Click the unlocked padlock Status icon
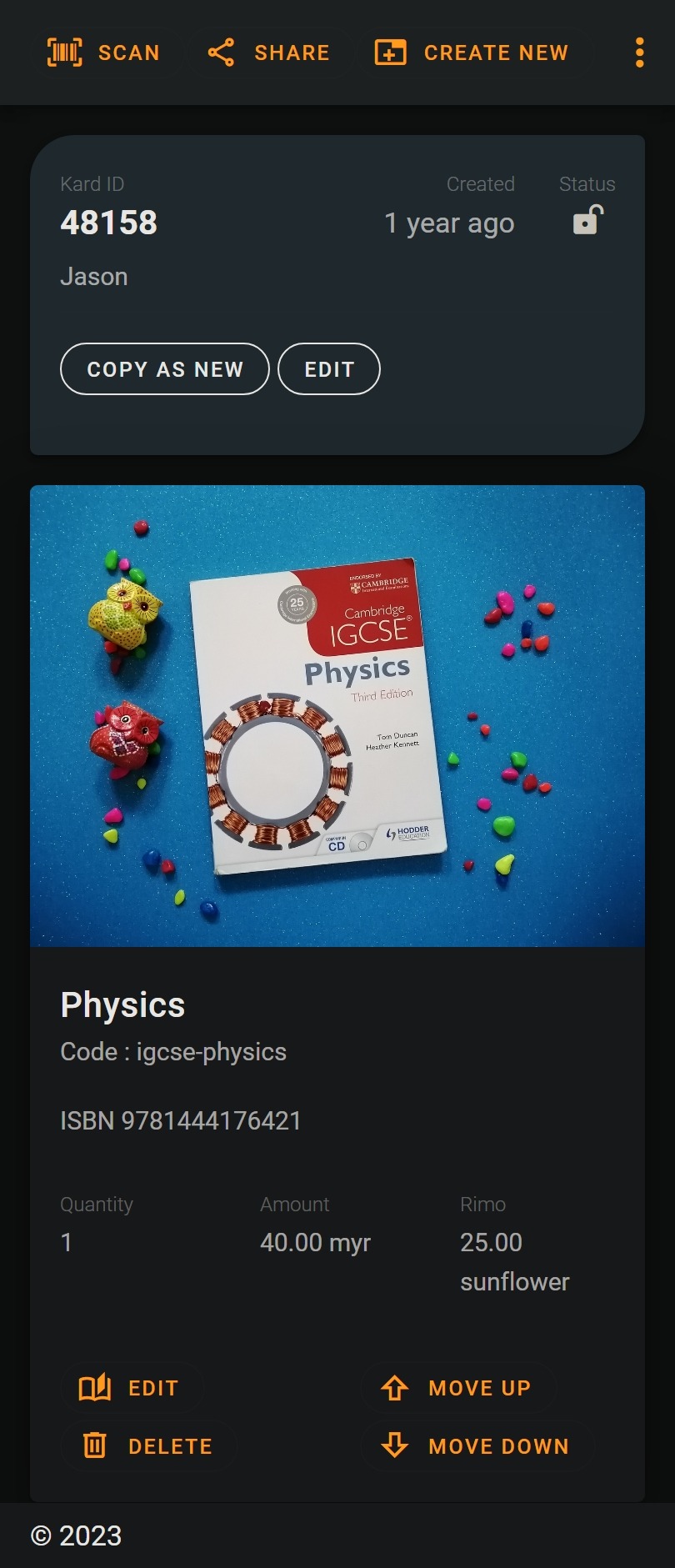 point(587,220)
